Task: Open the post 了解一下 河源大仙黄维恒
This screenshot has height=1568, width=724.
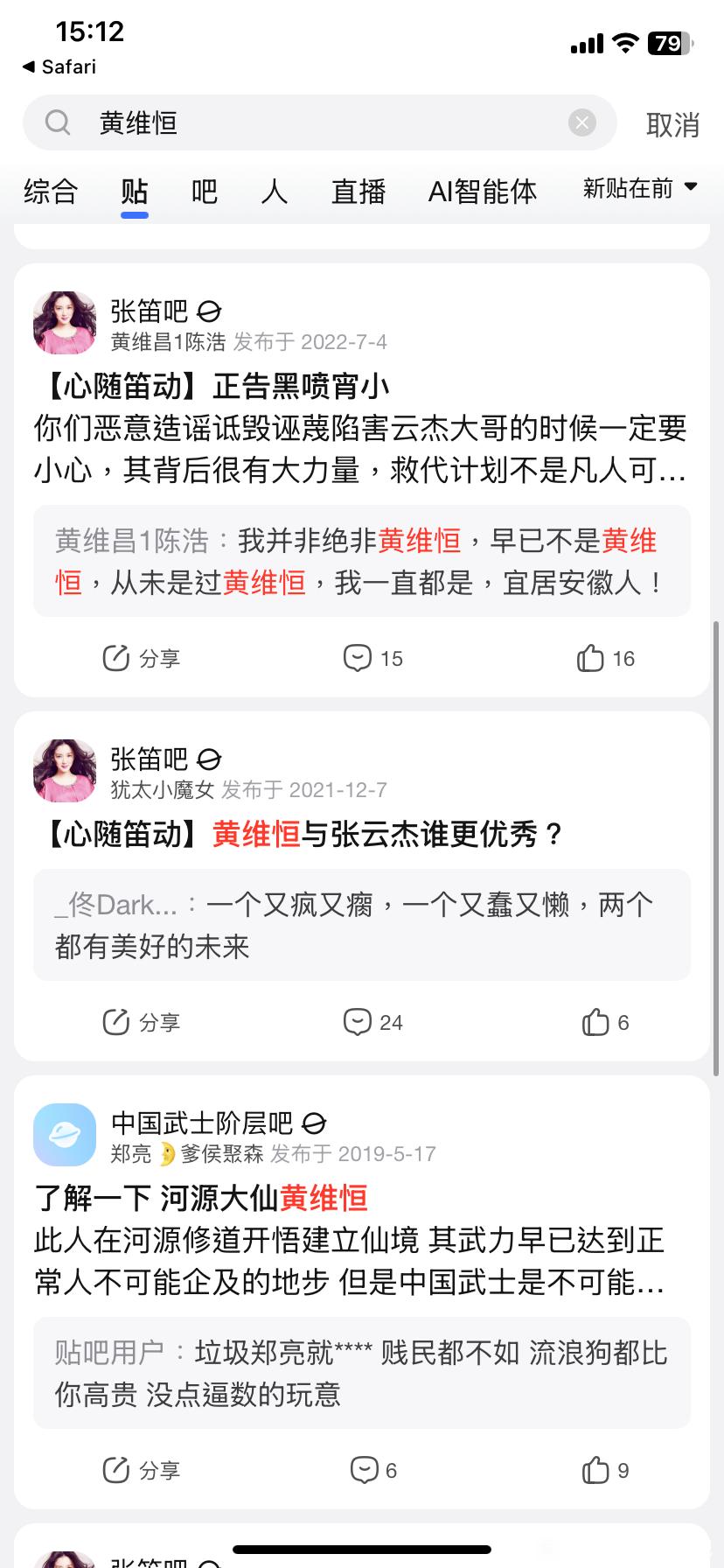Action: coord(201,1198)
